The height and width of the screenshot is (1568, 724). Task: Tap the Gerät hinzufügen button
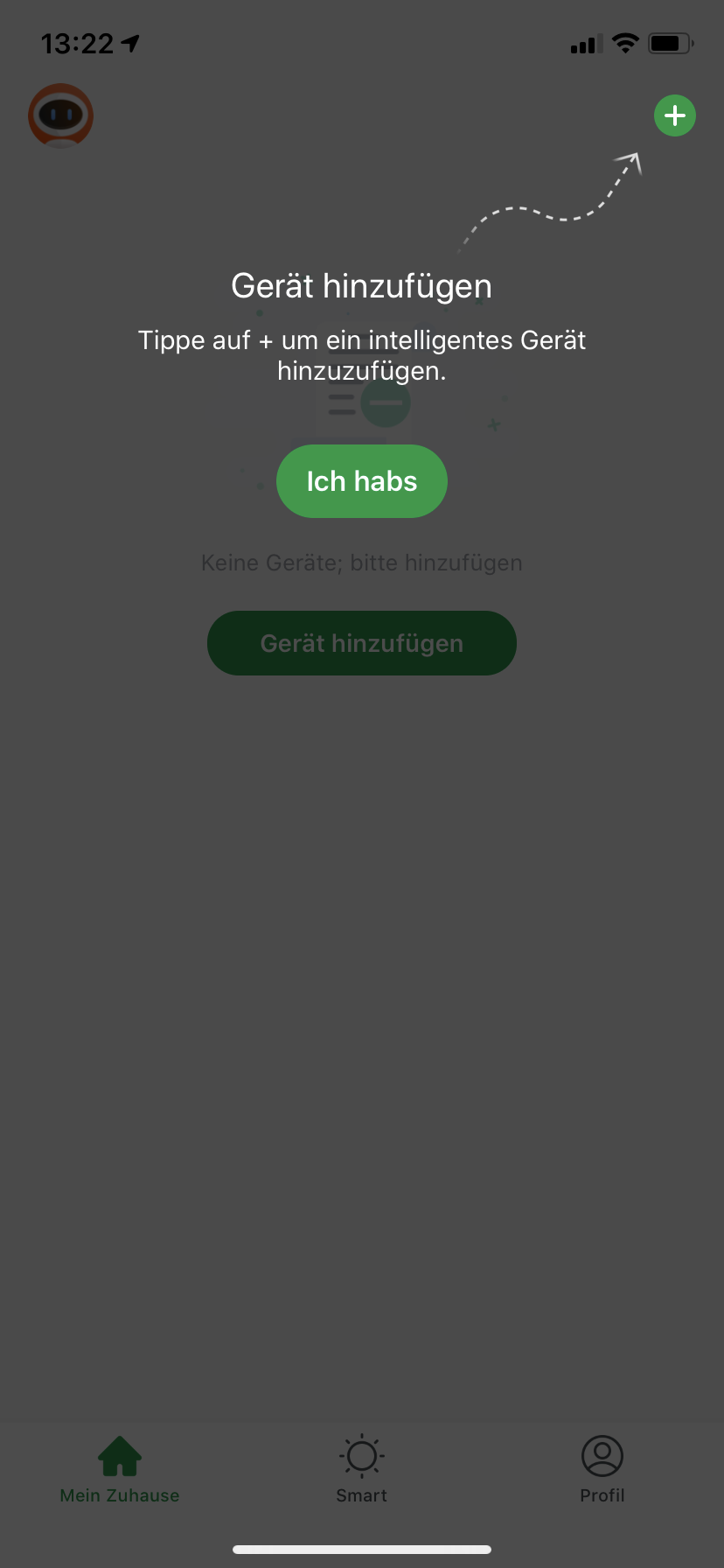(x=361, y=643)
